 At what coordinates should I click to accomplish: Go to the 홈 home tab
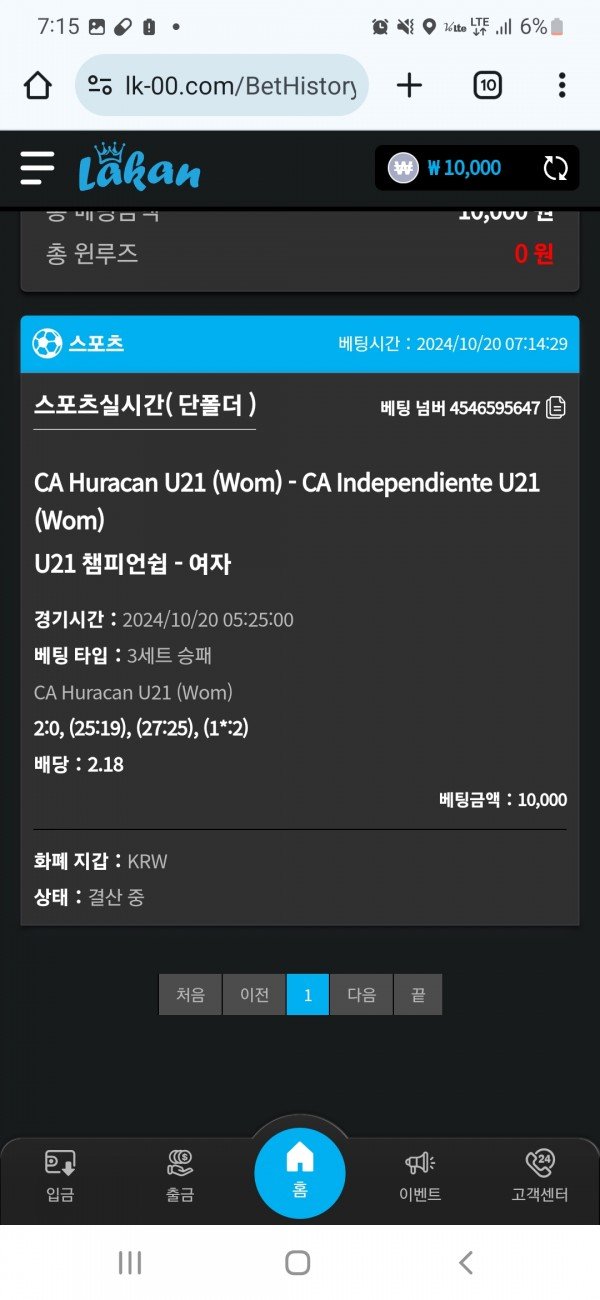coord(300,1170)
